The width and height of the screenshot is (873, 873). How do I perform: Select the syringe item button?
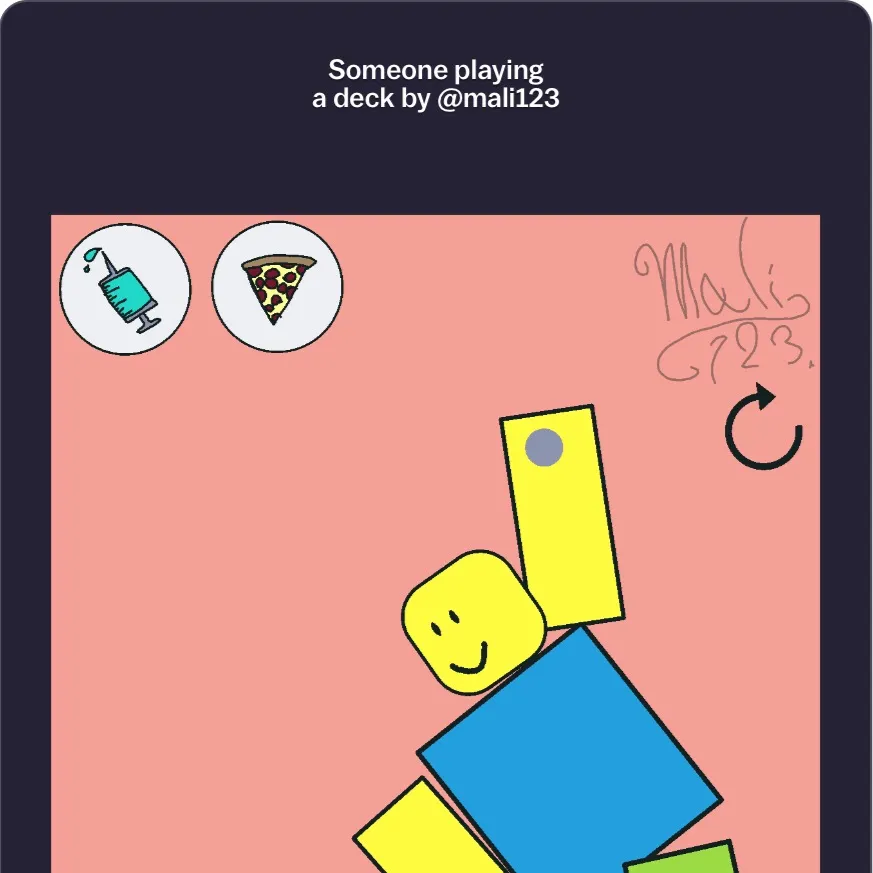pyautogui.click(x=125, y=288)
